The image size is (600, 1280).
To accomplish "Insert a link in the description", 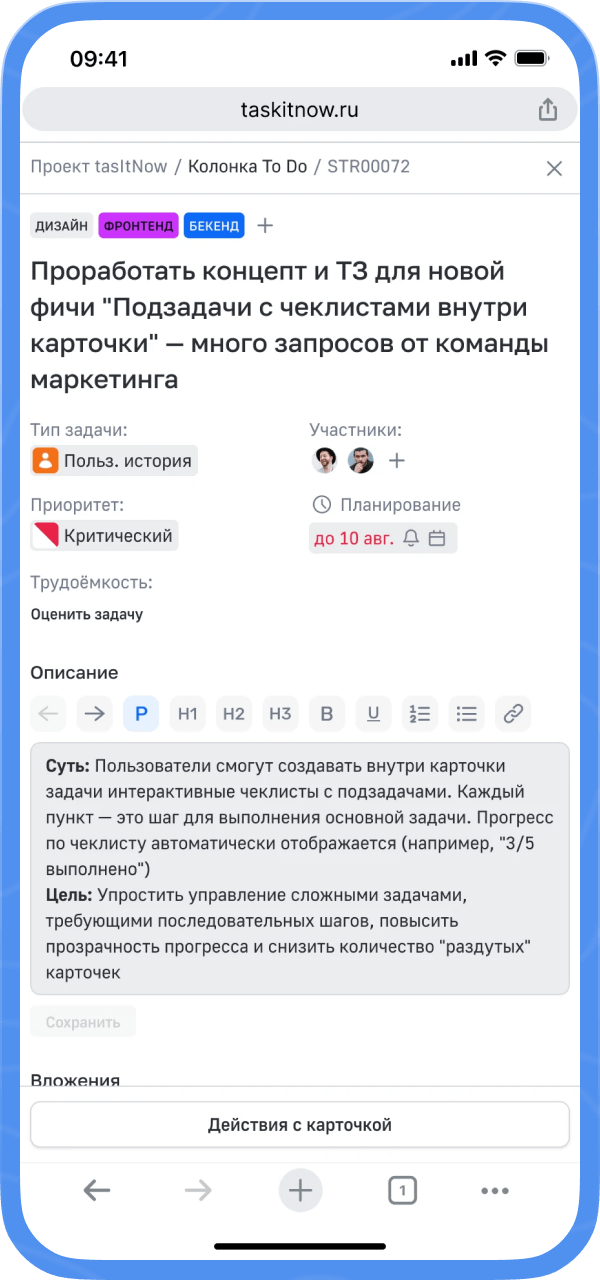I will tap(512, 714).
